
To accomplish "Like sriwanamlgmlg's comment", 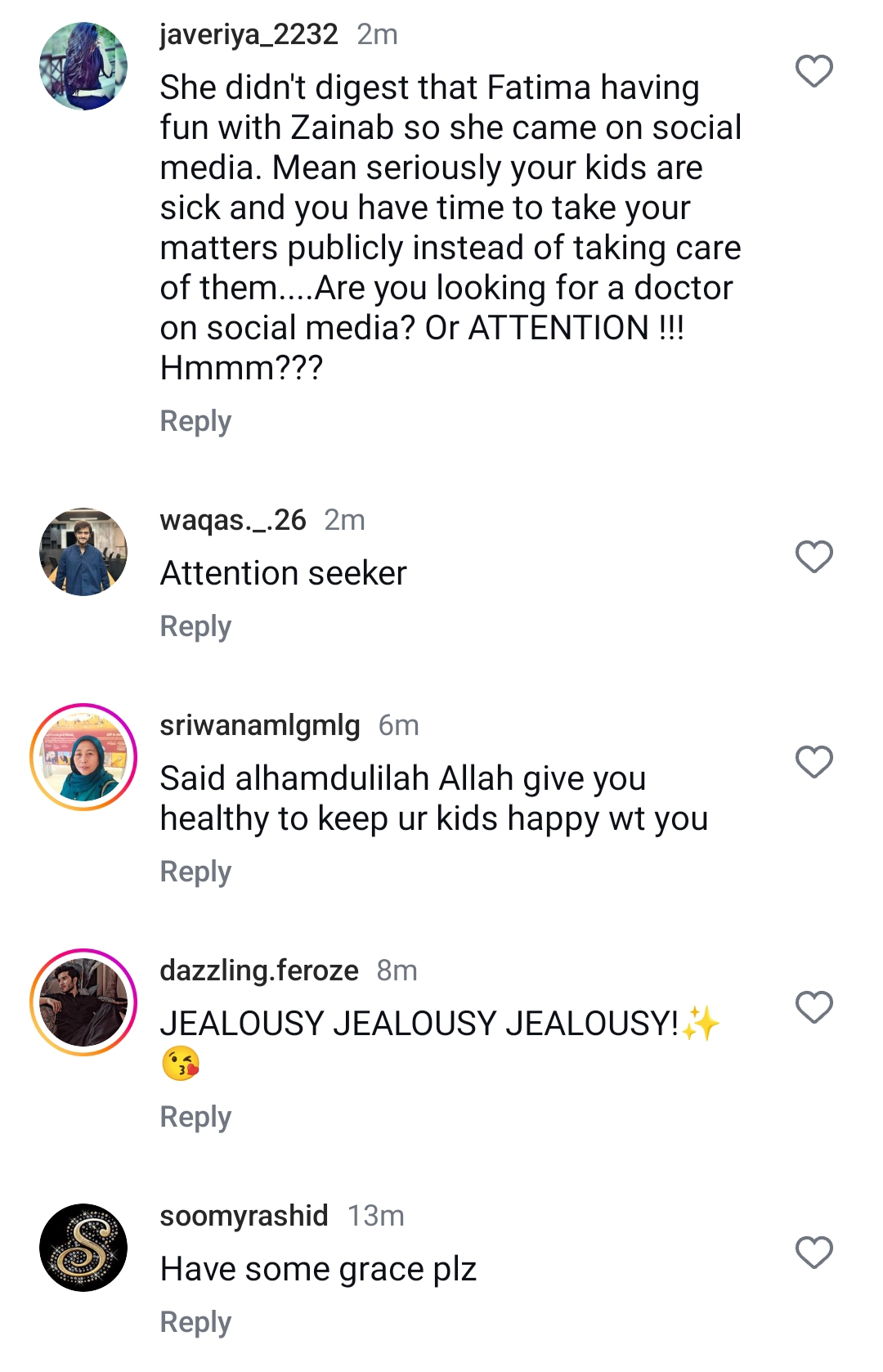I will click(x=814, y=762).
